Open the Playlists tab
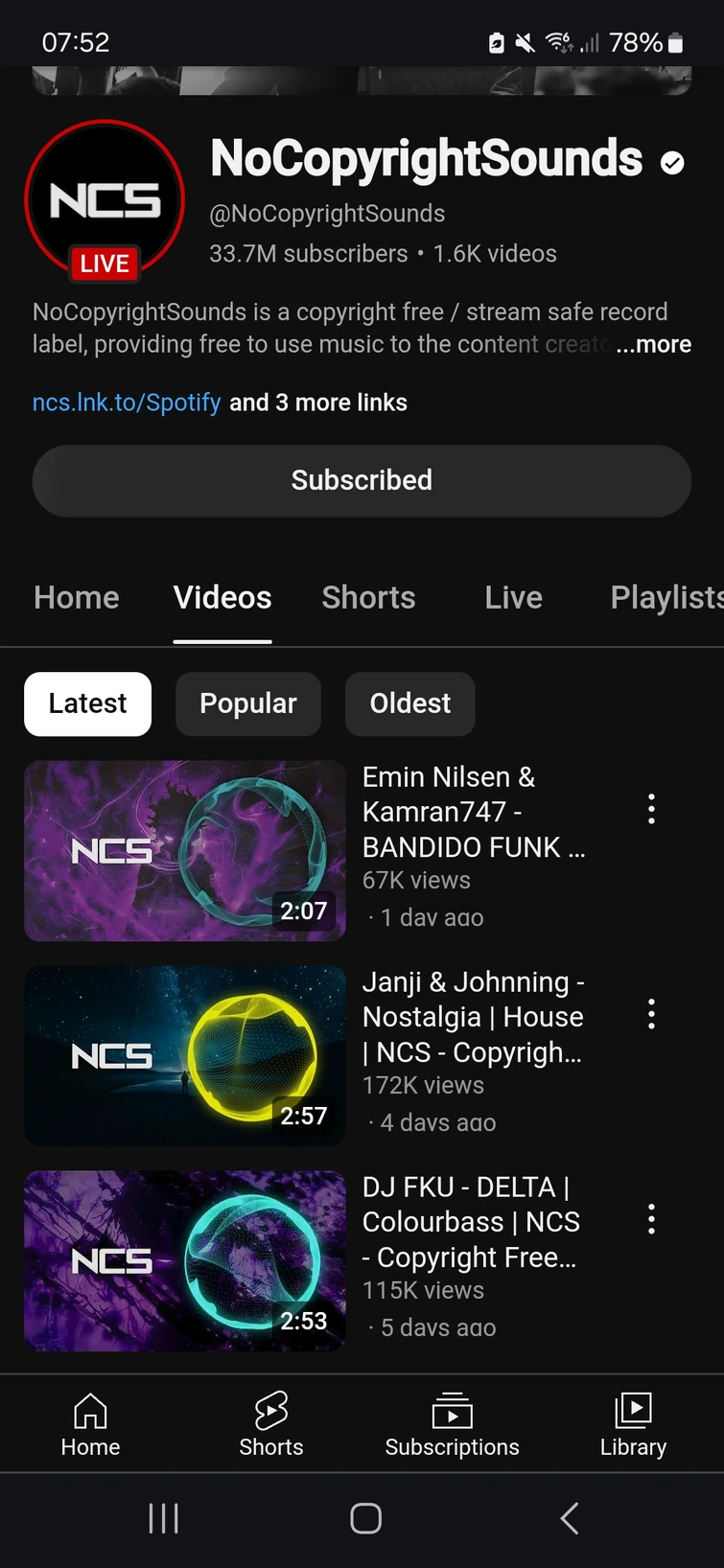This screenshot has height=1568, width=724. [x=666, y=598]
